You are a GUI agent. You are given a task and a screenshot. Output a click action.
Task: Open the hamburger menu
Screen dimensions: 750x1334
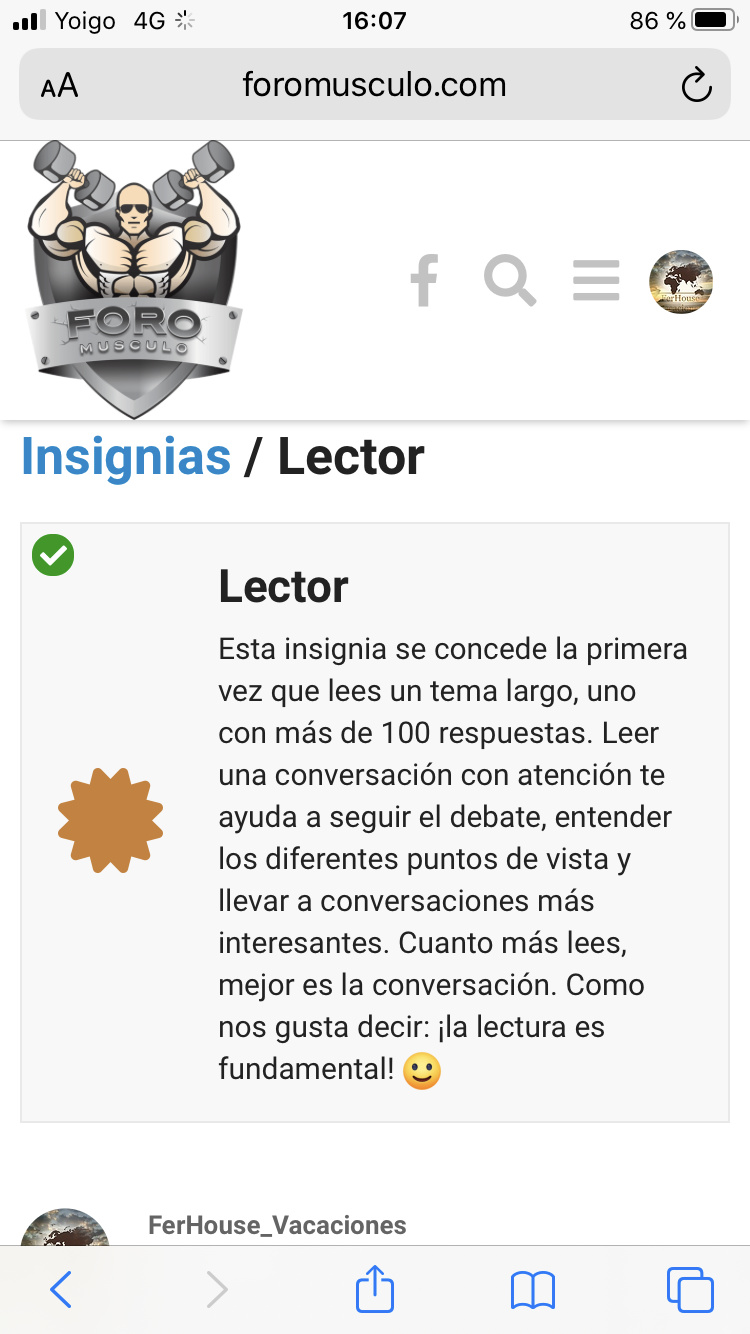click(x=596, y=281)
